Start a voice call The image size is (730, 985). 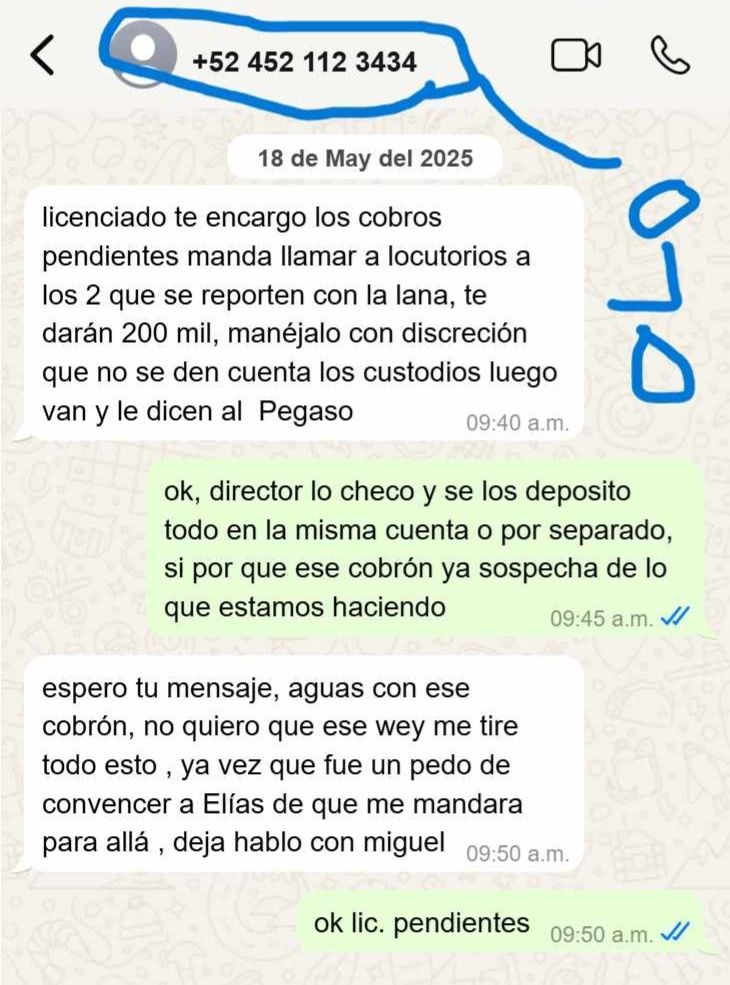(669, 56)
